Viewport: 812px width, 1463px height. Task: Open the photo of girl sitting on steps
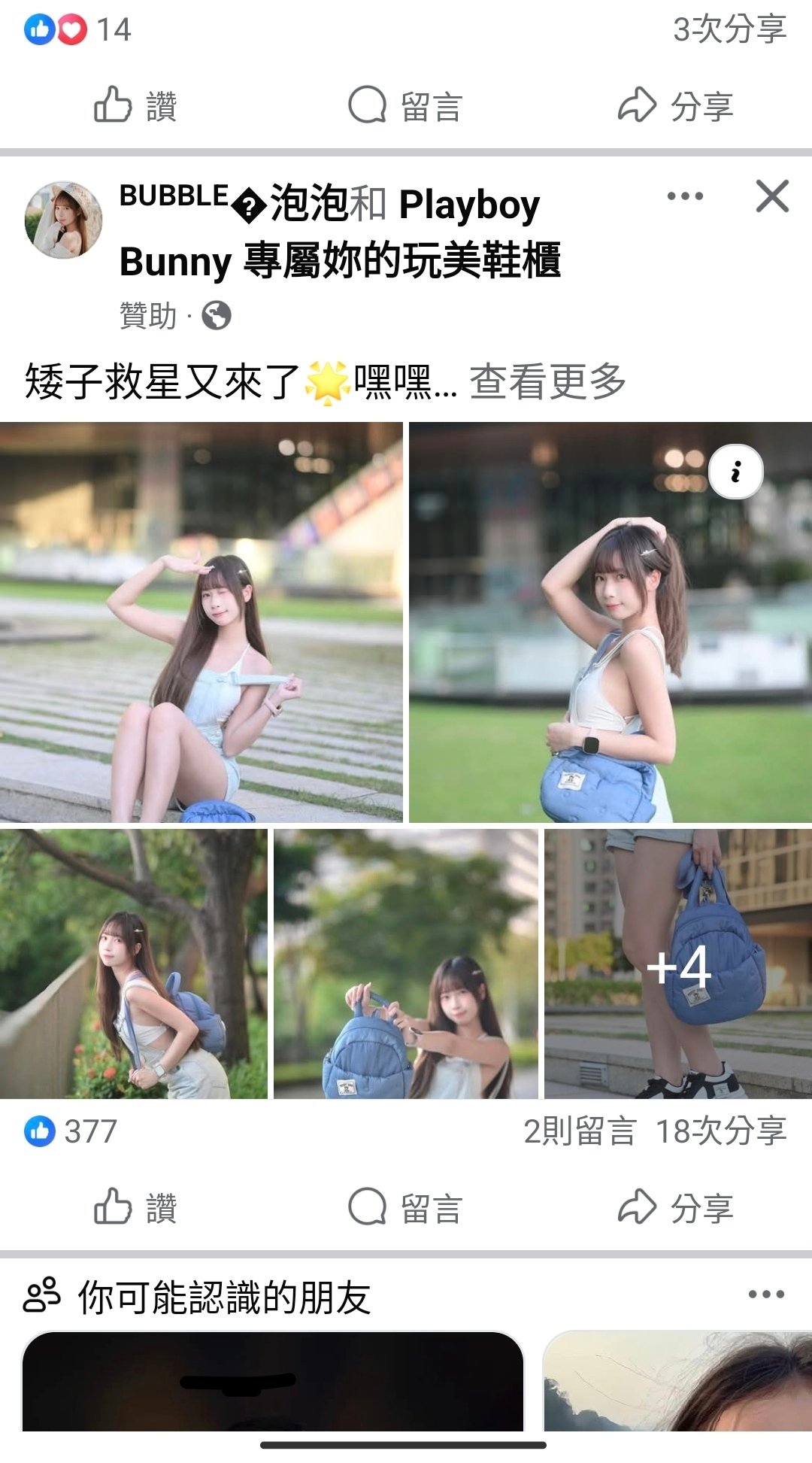point(201,622)
